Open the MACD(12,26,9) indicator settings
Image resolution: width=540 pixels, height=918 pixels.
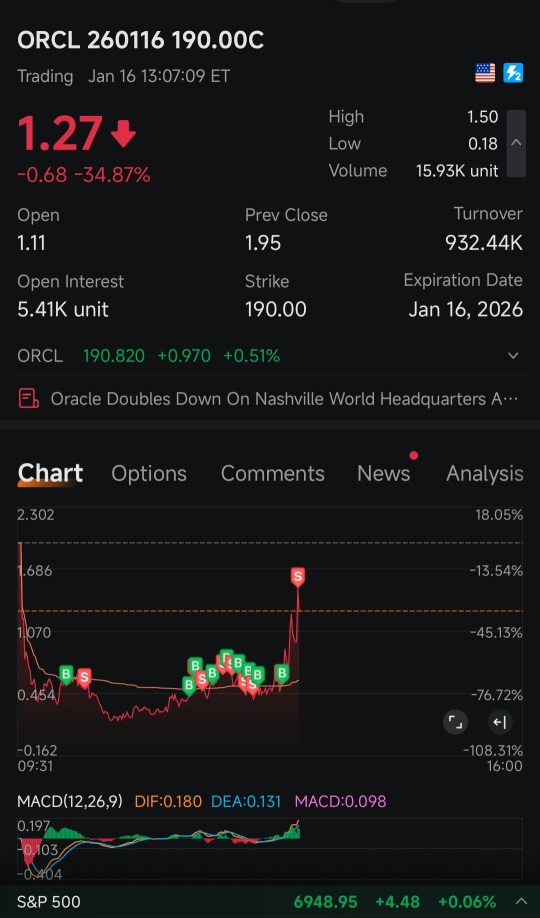coord(70,801)
